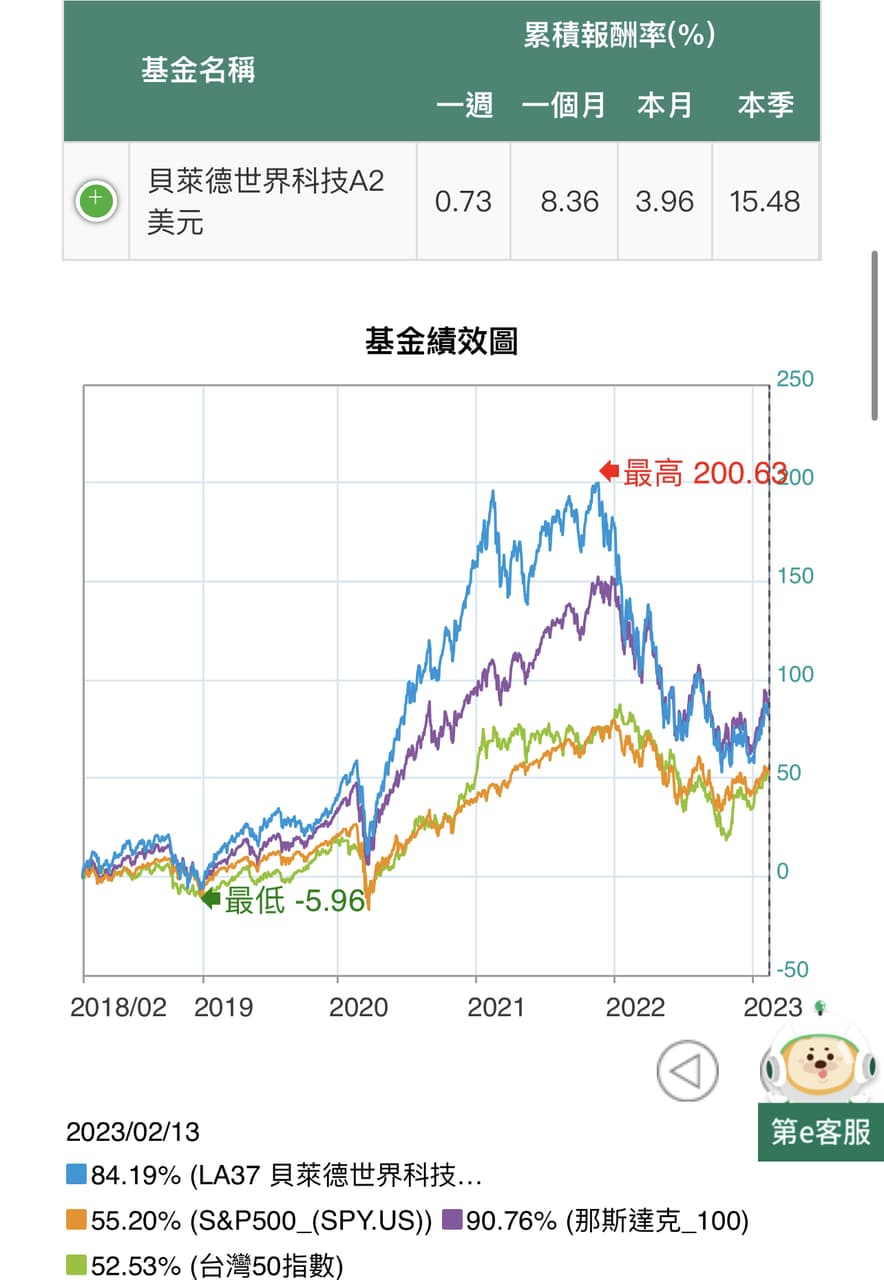
Task: Click the green 最低 -5.96 arrow marker
Action: click(x=210, y=899)
